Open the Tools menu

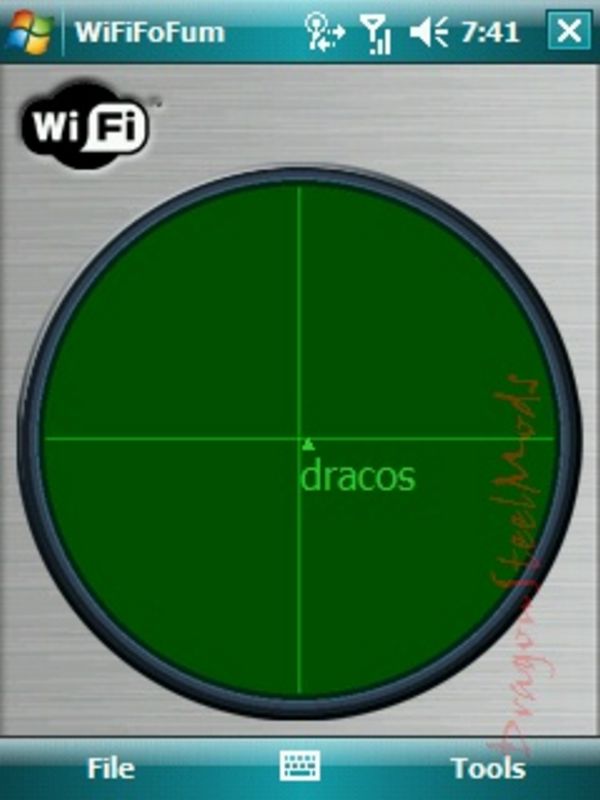pos(488,768)
